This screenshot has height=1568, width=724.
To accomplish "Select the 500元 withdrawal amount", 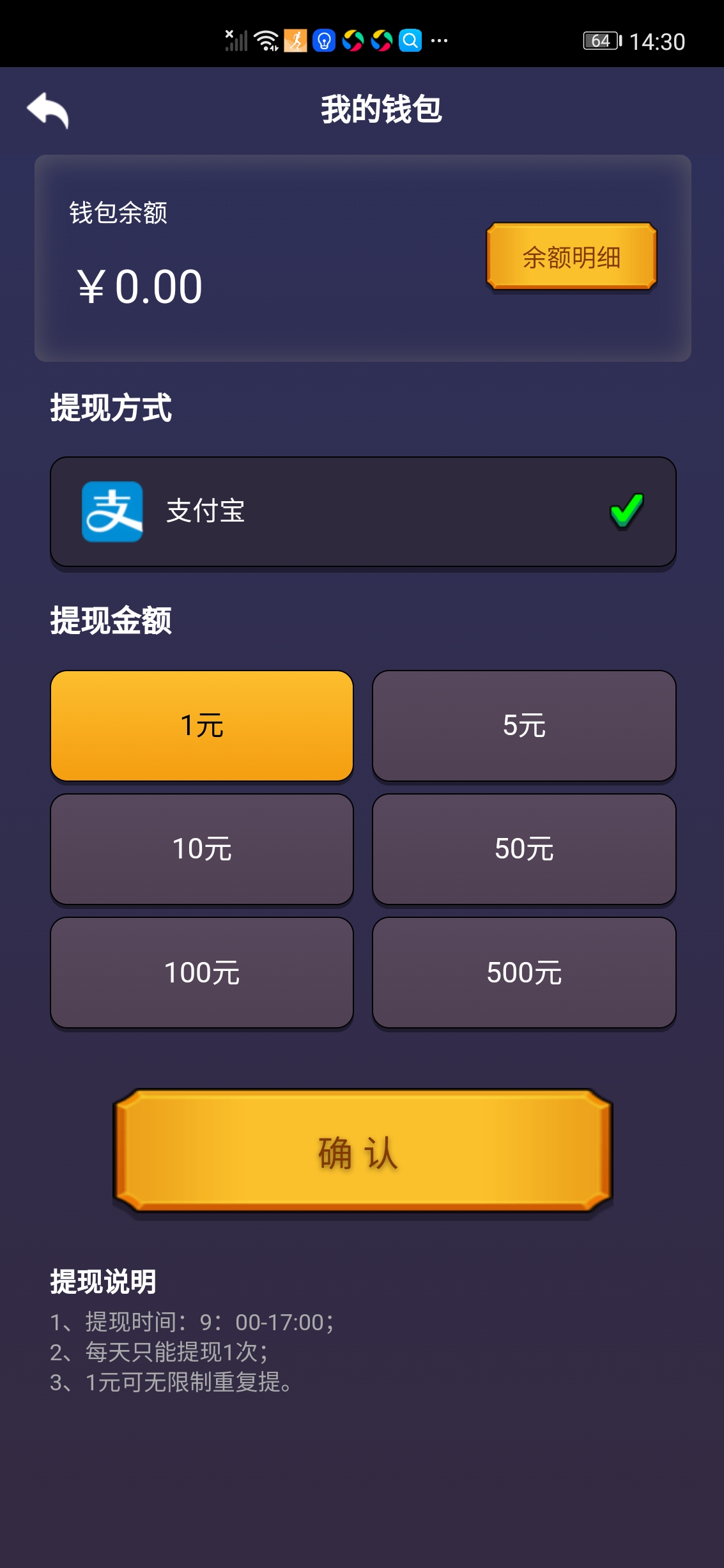I will tap(524, 973).
